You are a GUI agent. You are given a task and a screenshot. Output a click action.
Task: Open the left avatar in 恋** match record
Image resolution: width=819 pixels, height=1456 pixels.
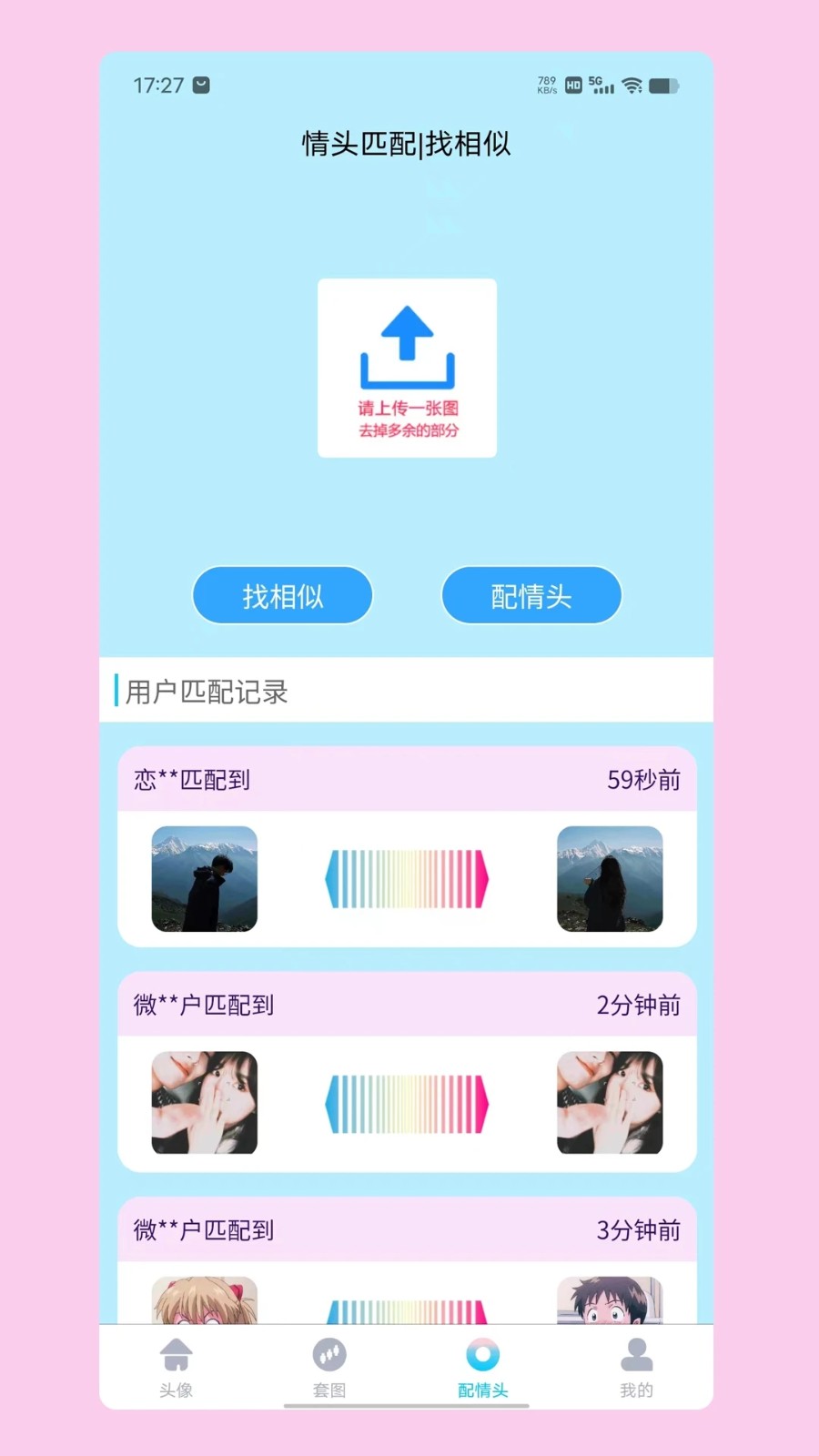coord(205,879)
